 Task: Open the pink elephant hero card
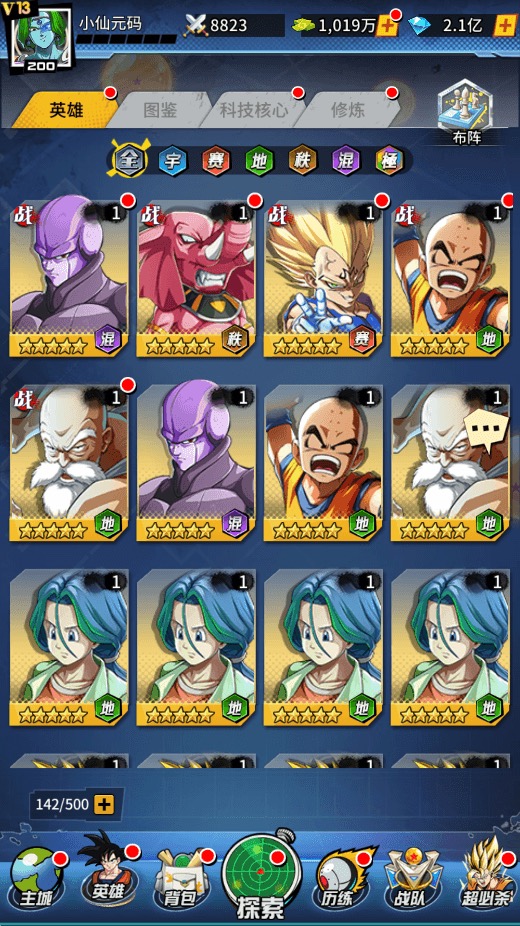(x=196, y=278)
